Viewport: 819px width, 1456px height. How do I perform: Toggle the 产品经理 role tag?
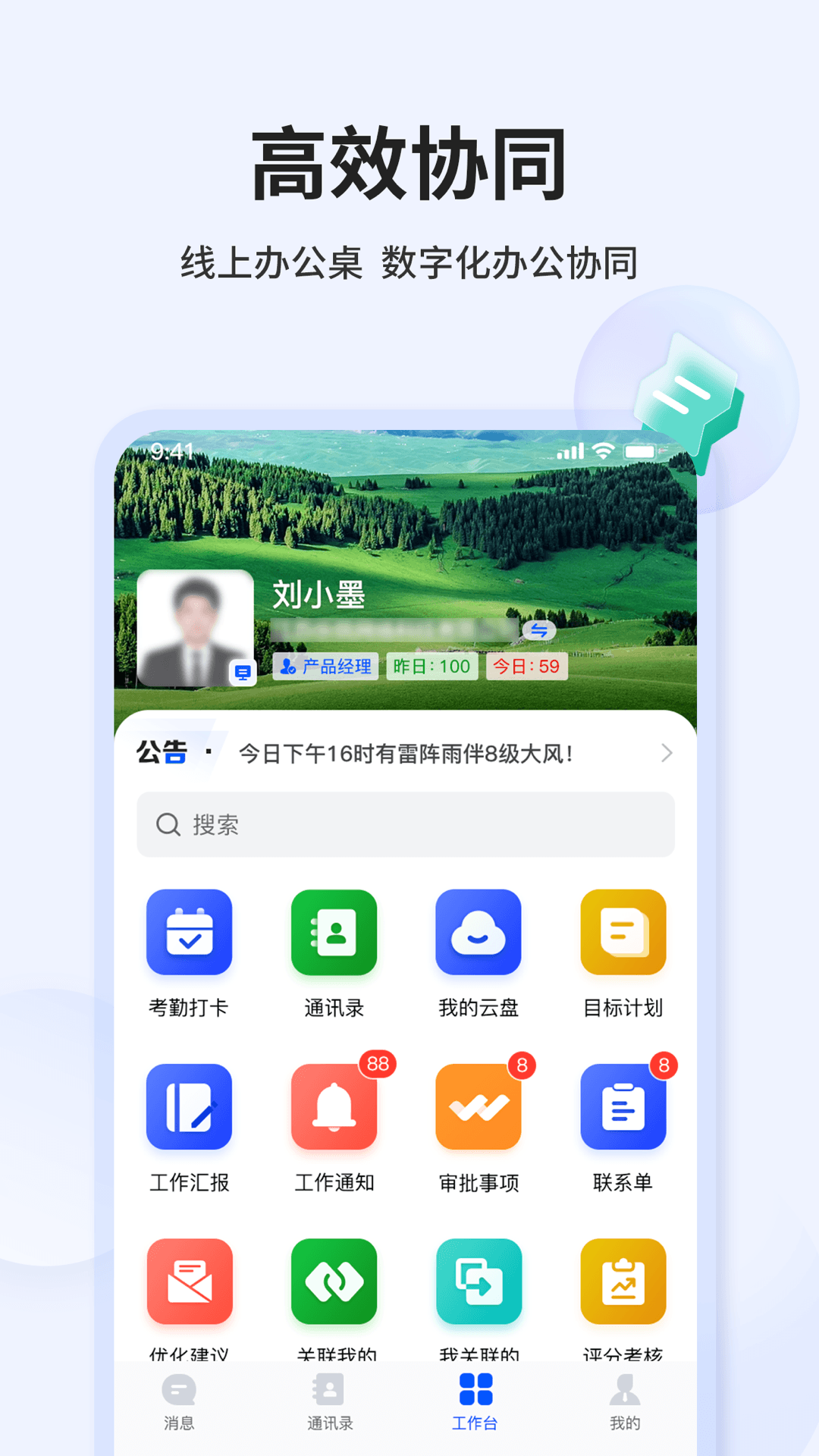(327, 667)
